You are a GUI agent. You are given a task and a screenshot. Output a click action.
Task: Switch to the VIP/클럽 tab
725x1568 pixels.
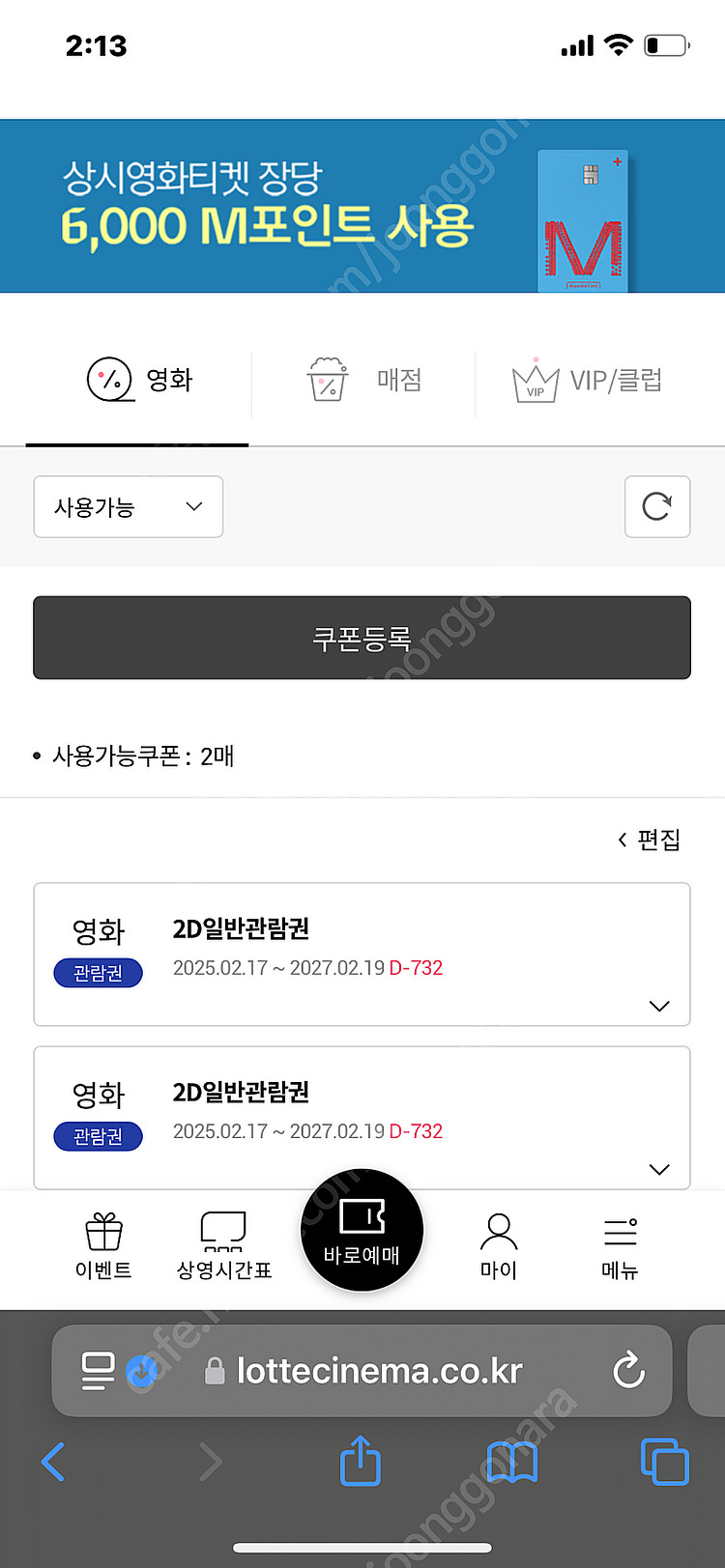(x=587, y=381)
